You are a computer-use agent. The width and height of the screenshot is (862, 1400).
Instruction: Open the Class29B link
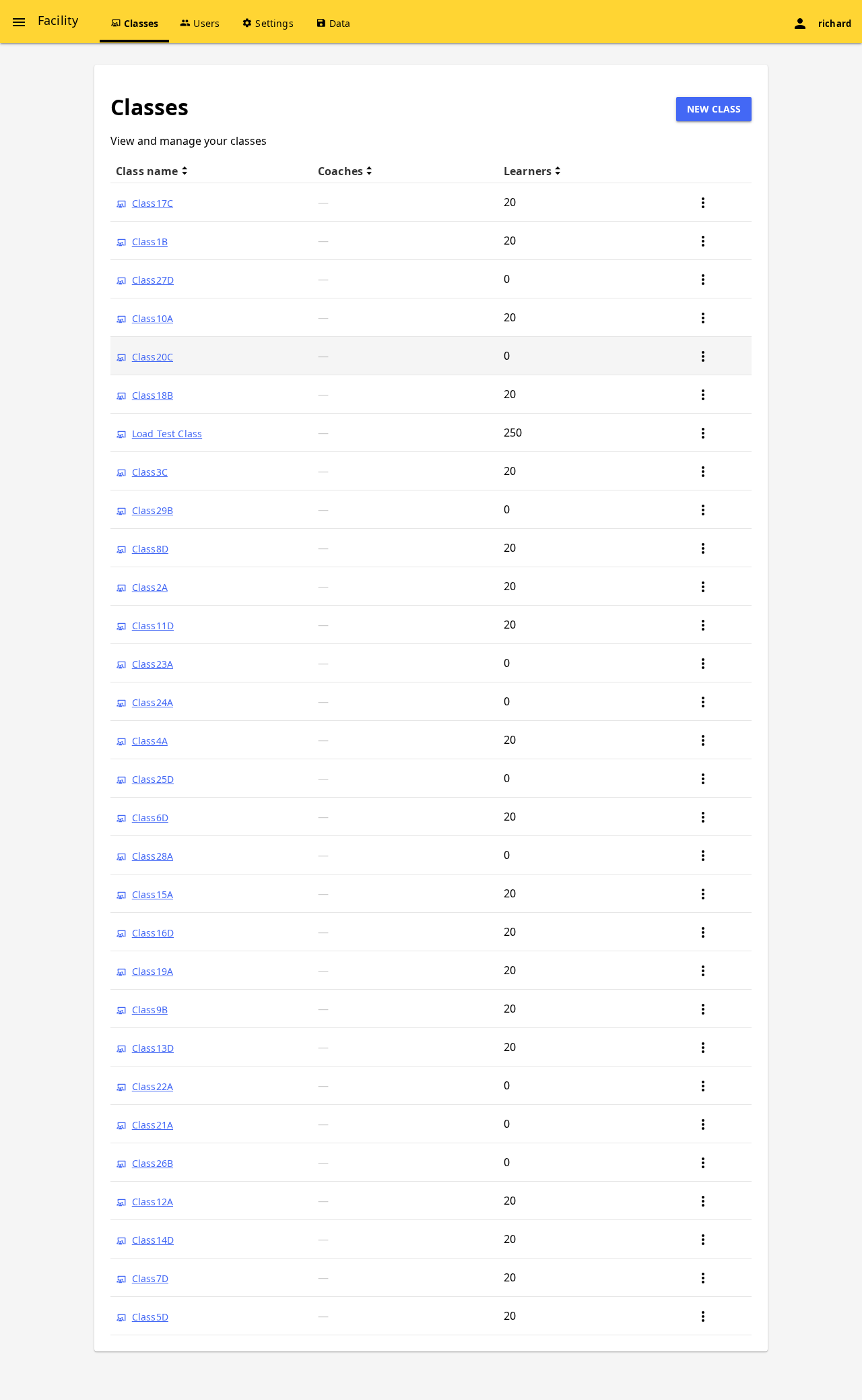point(152,511)
